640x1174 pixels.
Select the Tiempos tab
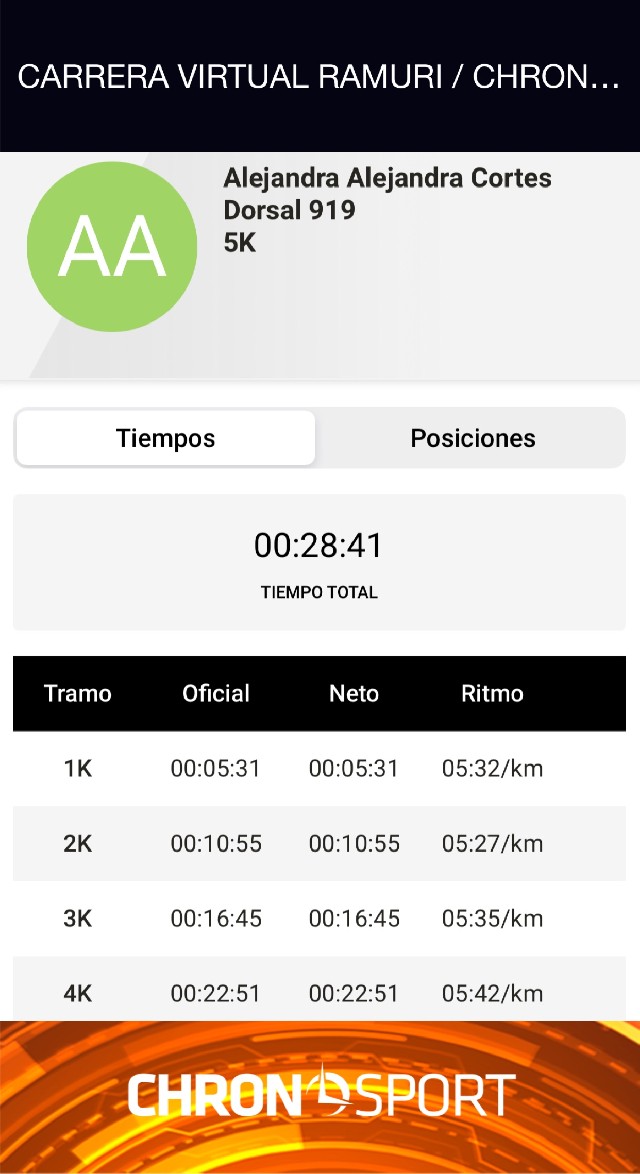click(166, 438)
